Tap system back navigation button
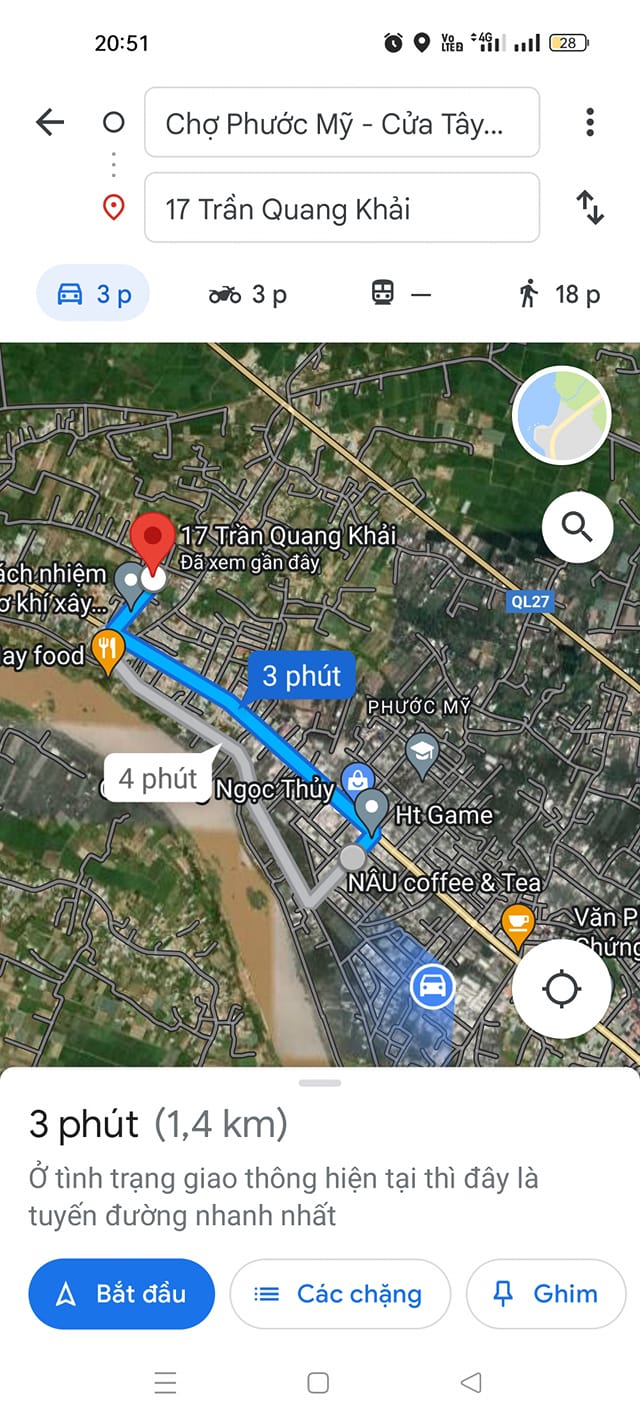 click(471, 1382)
